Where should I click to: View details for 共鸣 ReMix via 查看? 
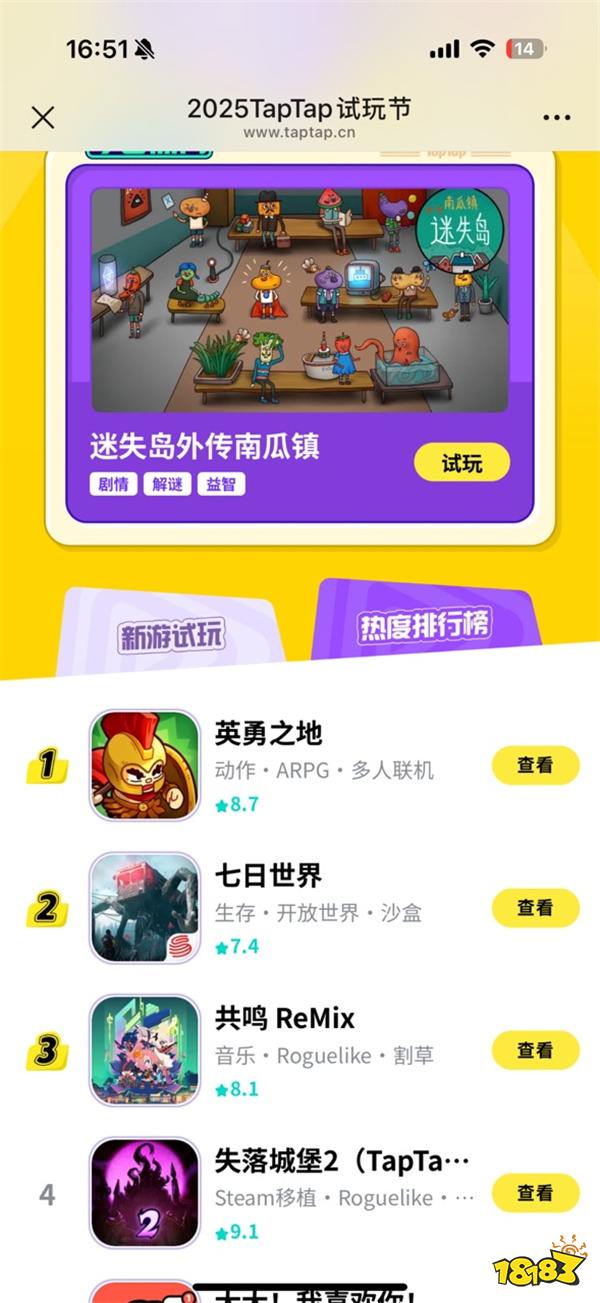[535, 1050]
